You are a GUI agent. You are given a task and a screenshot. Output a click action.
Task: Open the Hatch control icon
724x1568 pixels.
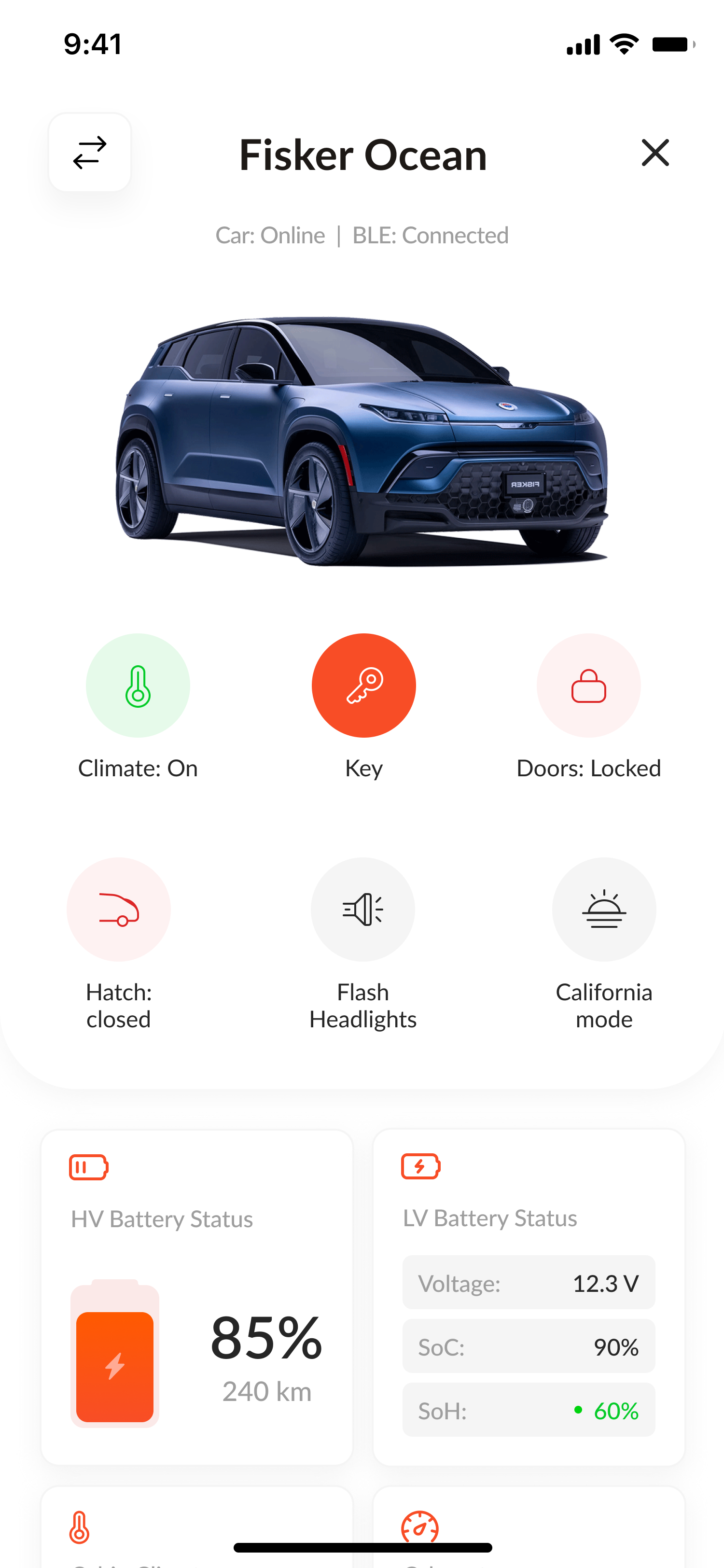[x=119, y=910]
